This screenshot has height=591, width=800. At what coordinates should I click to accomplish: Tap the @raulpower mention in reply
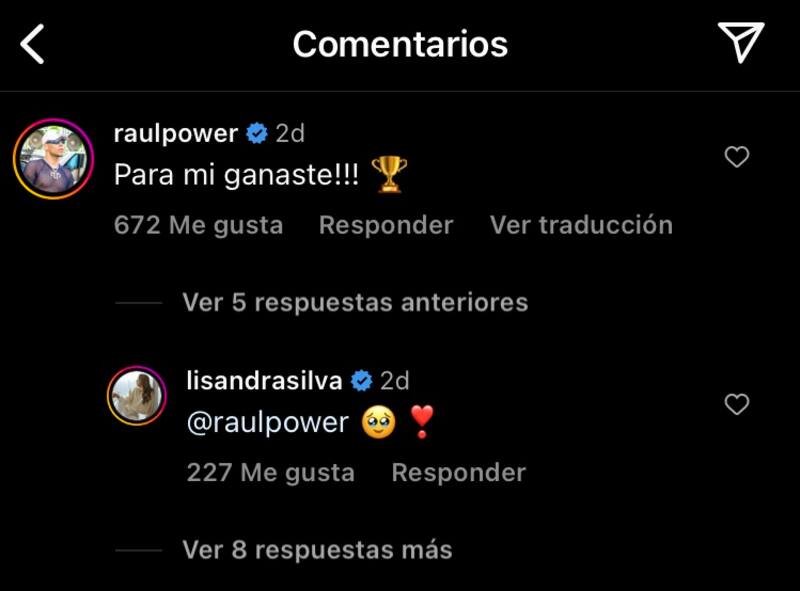(267, 423)
